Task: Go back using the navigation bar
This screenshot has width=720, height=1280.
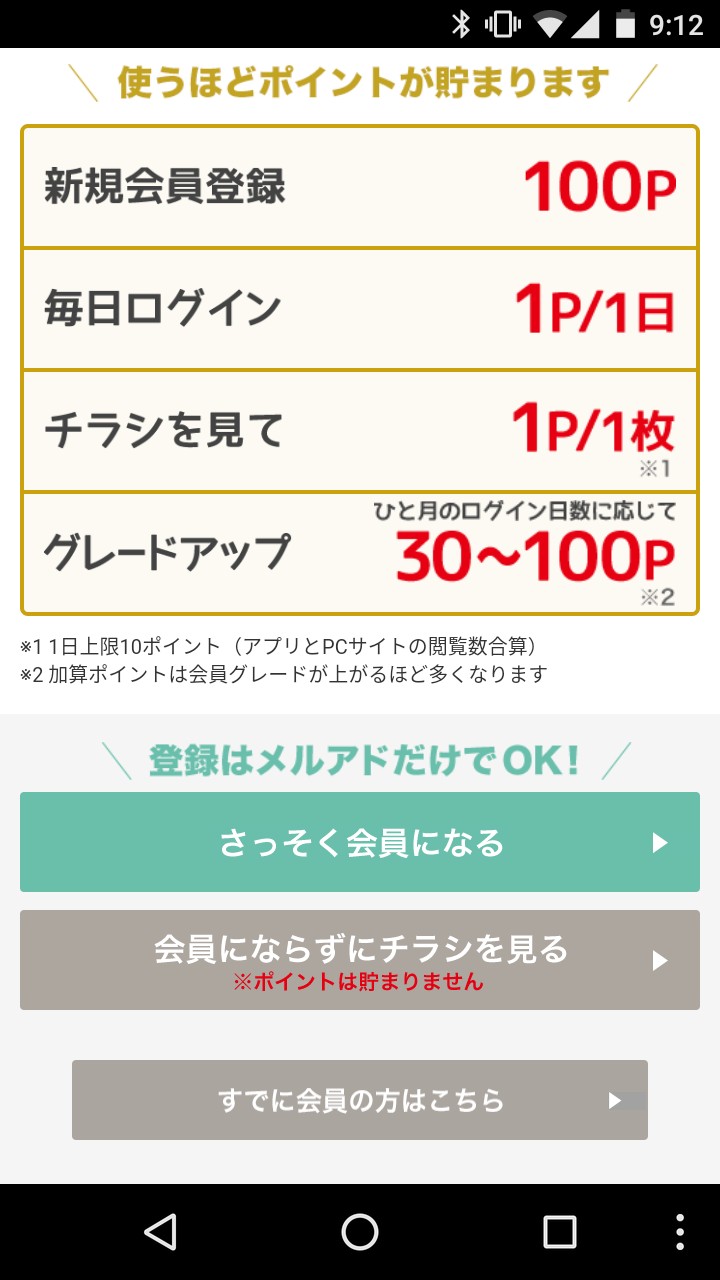Action: pyautogui.click(x=160, y=1232)
